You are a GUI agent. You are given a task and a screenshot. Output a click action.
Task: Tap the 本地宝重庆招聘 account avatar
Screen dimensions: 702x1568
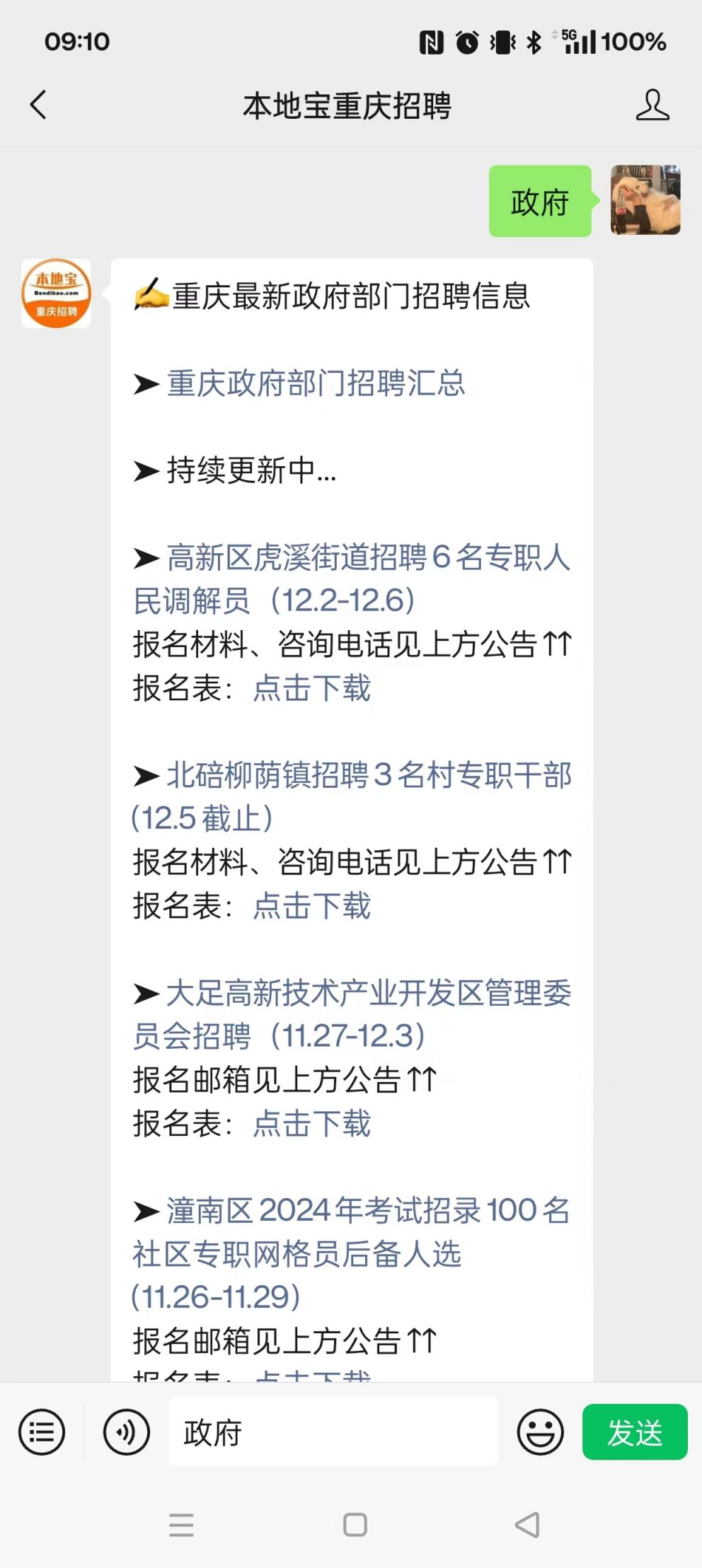click(56, 293)
